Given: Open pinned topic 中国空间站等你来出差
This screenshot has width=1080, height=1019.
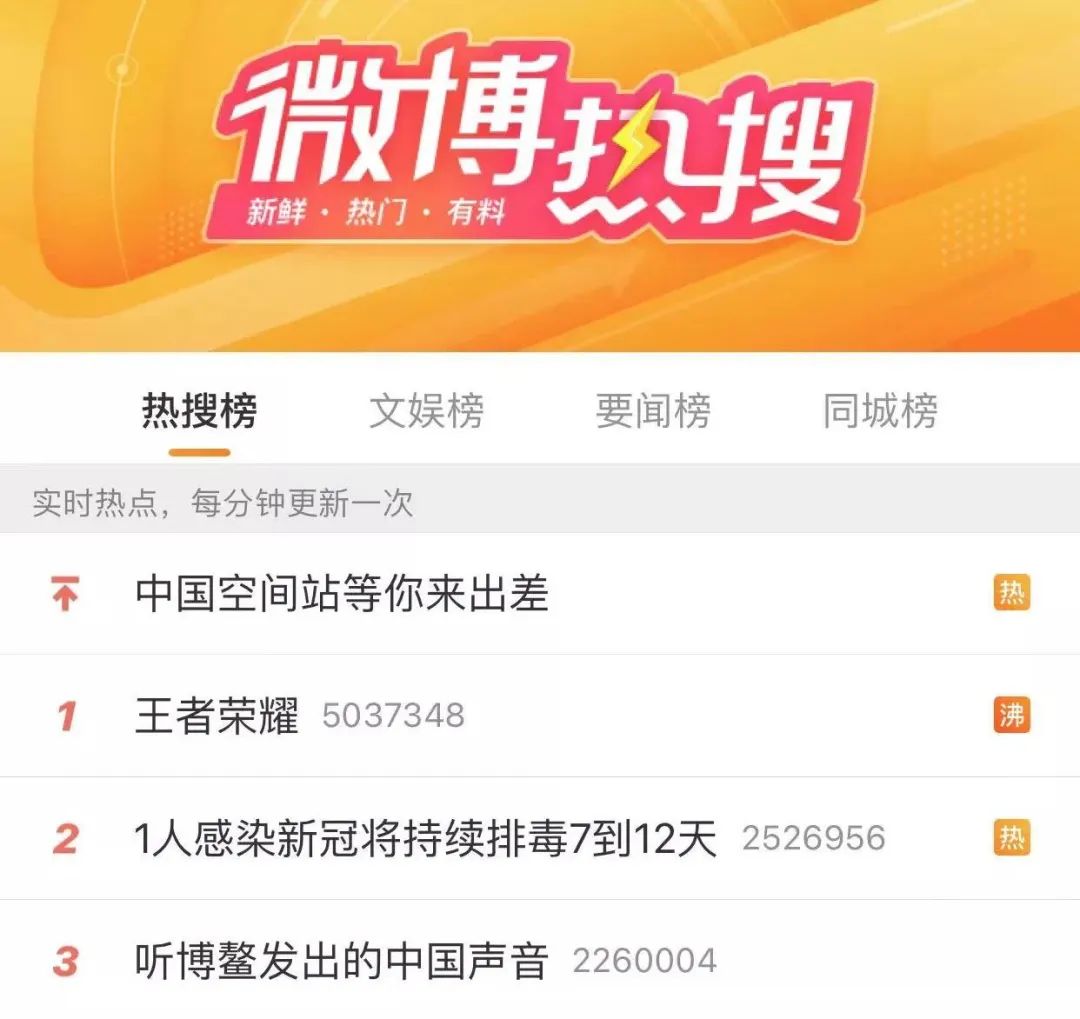Looking at the screenshot, I should coord(342,594).
